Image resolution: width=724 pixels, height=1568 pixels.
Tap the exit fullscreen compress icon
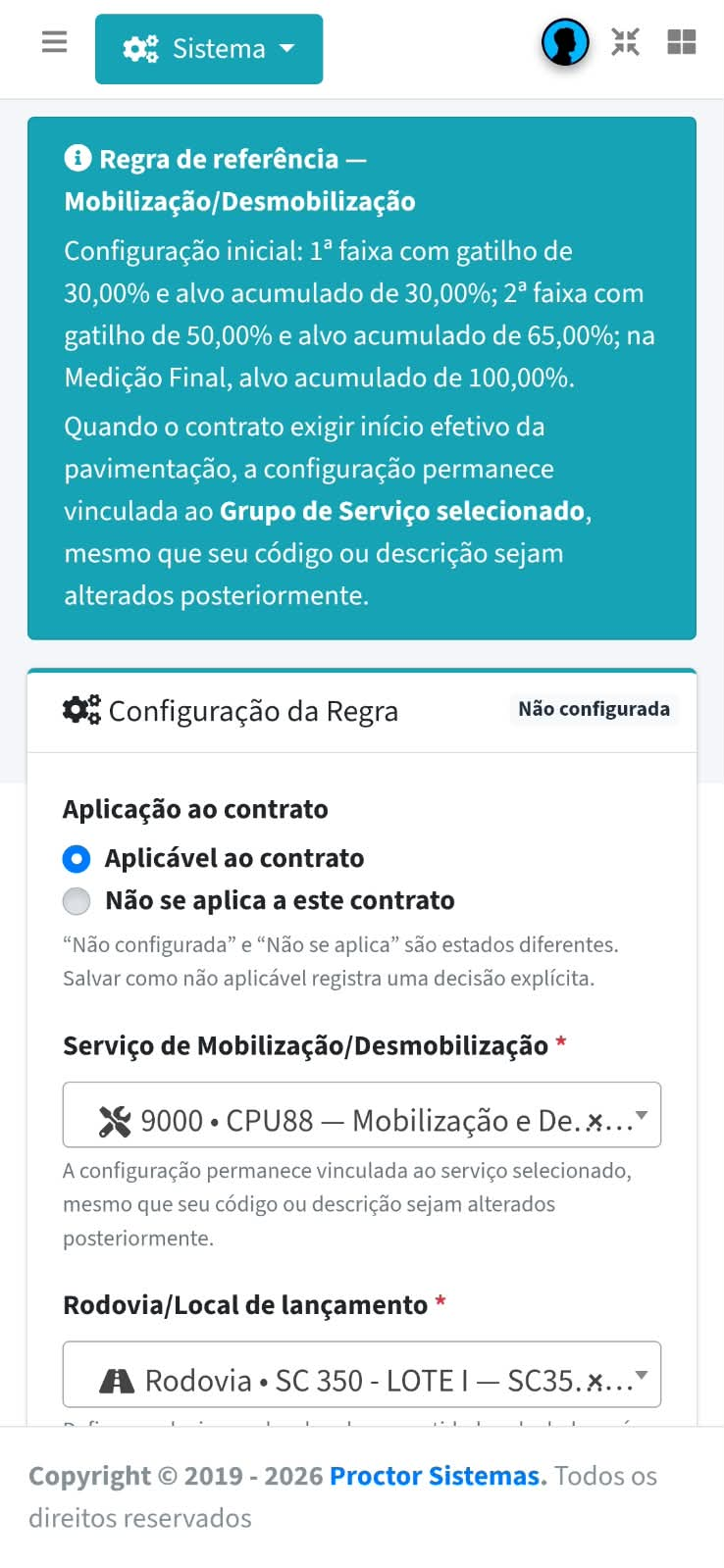(x=625, y=41)
